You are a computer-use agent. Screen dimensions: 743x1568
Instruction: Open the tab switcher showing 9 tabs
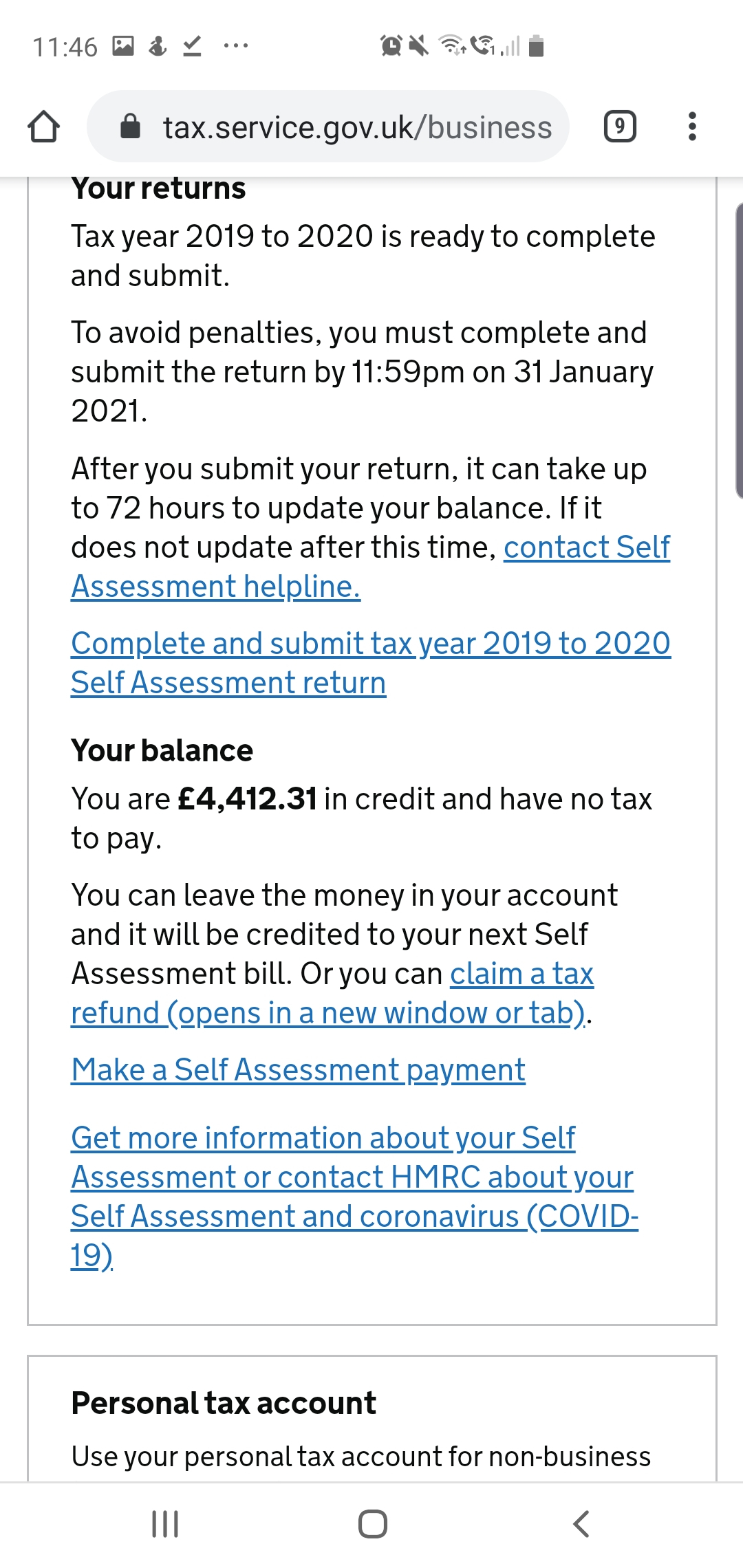(x=620, y=127)
